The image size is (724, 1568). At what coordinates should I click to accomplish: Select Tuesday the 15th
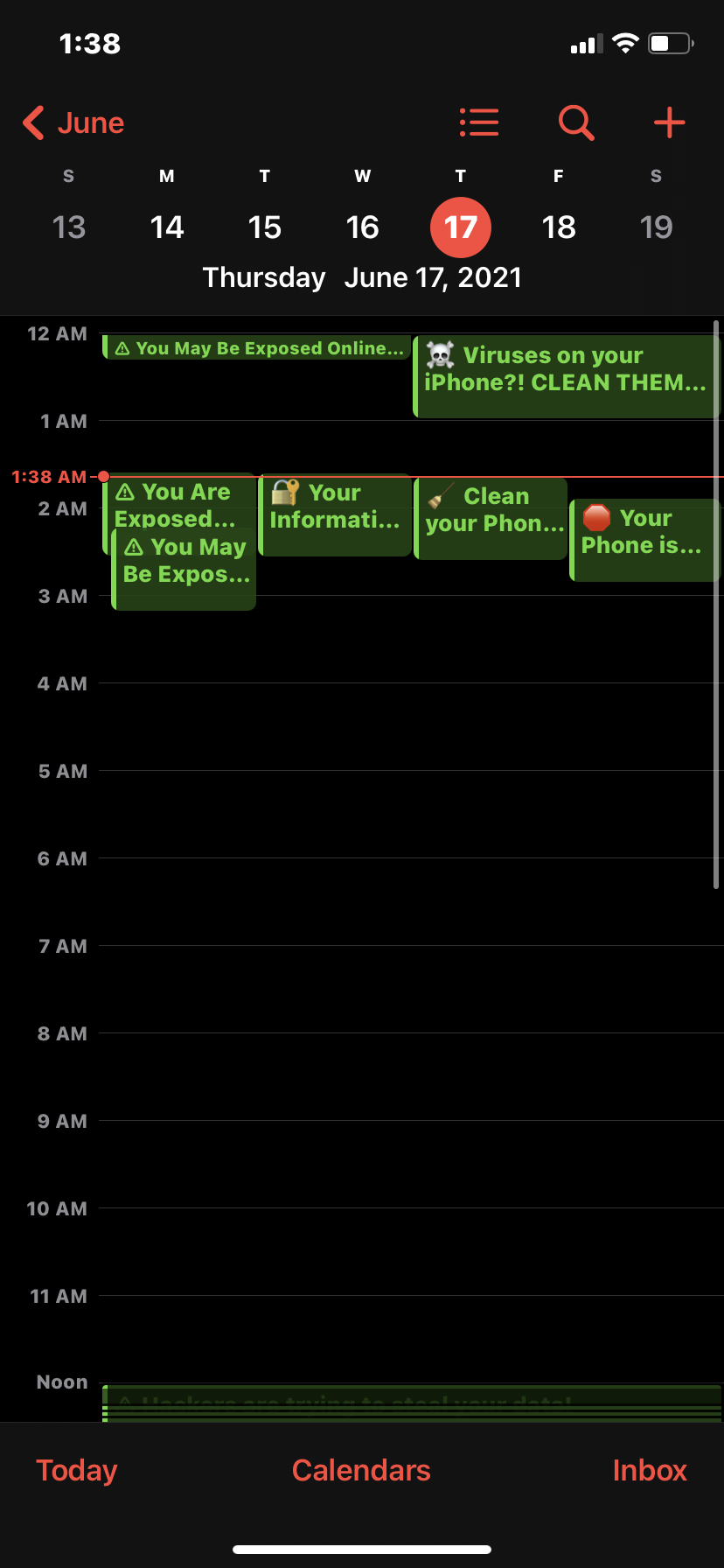click(x=265, y=227)
